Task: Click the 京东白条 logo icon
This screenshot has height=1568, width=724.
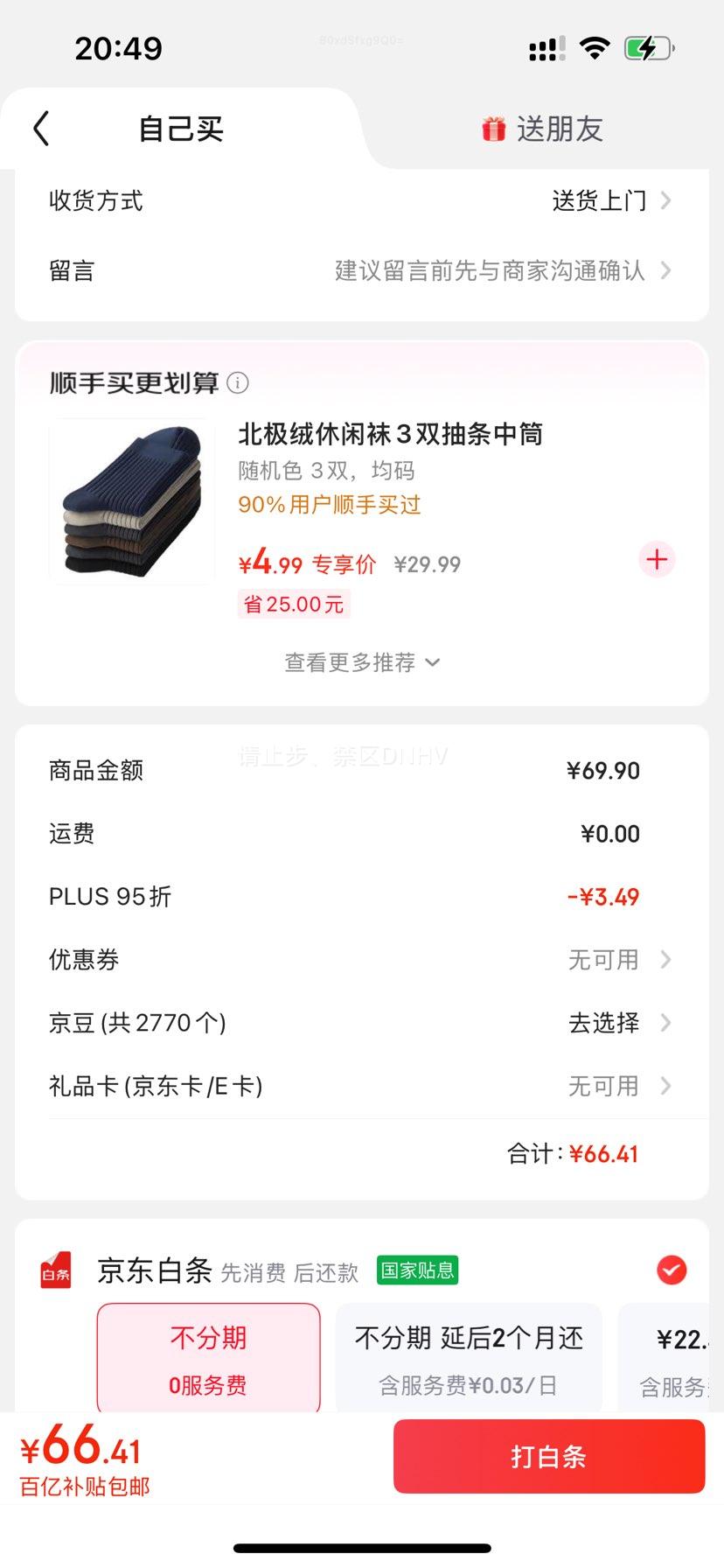Action: [55, 1270]
